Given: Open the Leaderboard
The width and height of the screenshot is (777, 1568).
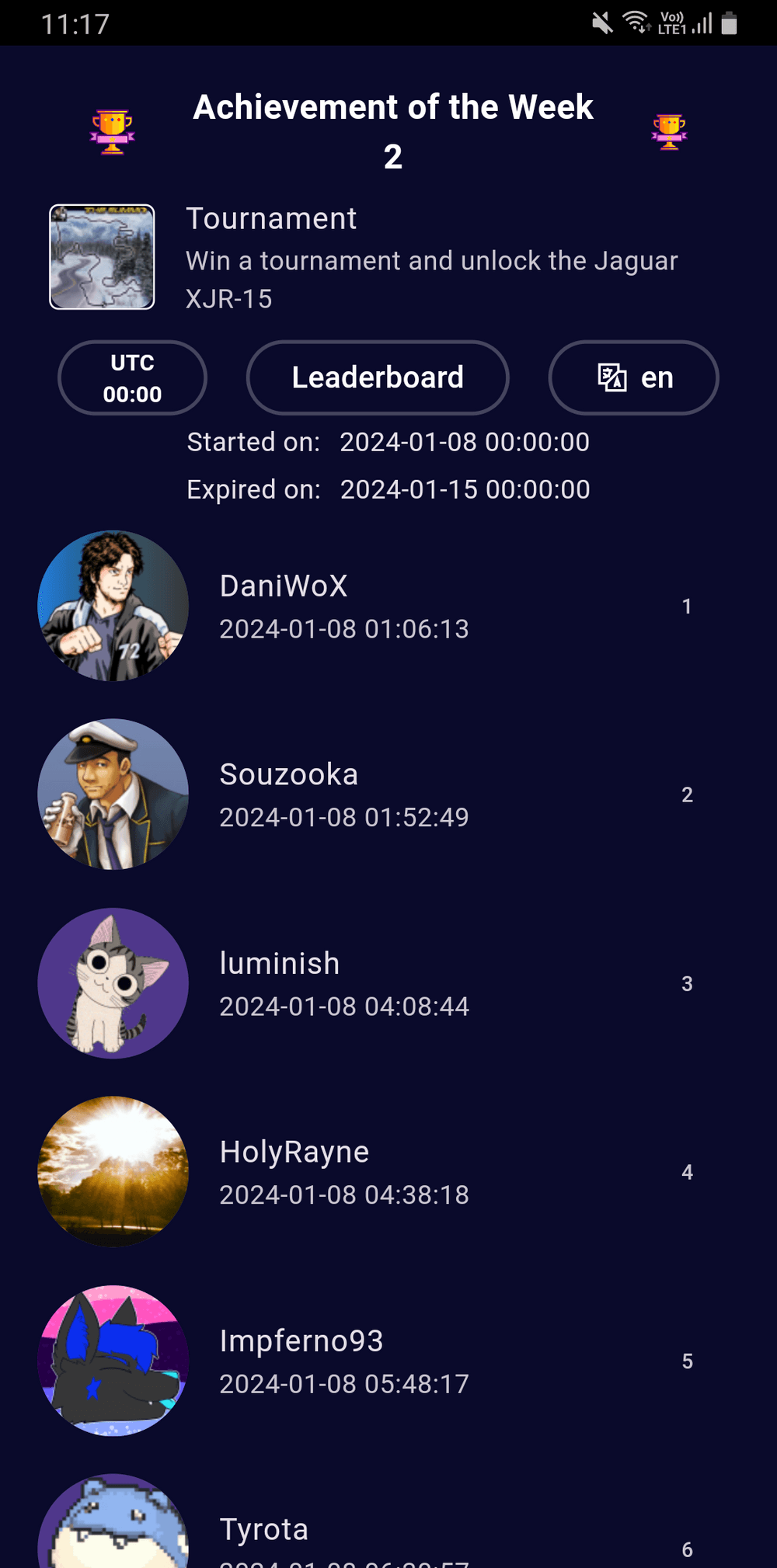Looking at the screenshot, I should pyautogui.click(x=378, y=378).
